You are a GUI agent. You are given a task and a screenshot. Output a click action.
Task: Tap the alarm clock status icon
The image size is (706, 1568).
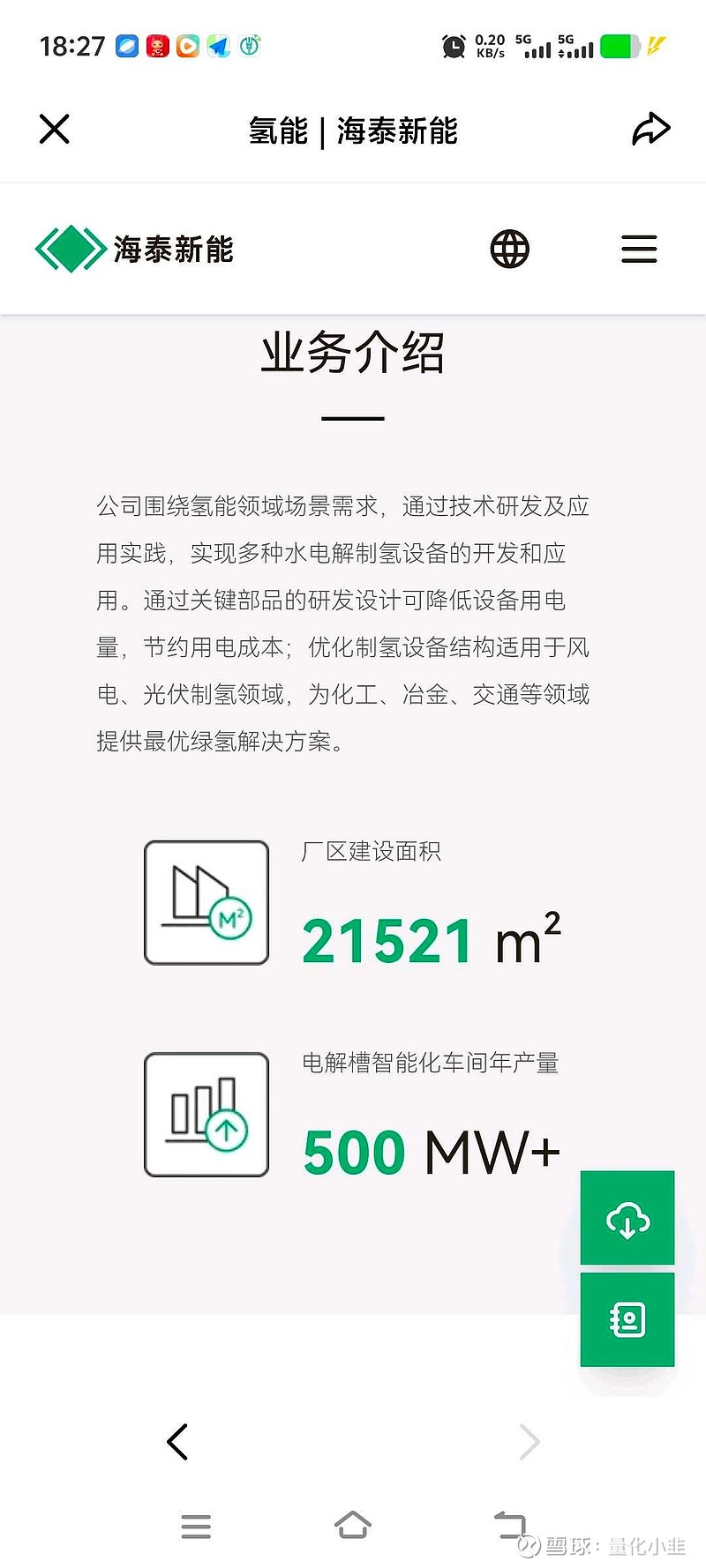(x=454, y=46)
